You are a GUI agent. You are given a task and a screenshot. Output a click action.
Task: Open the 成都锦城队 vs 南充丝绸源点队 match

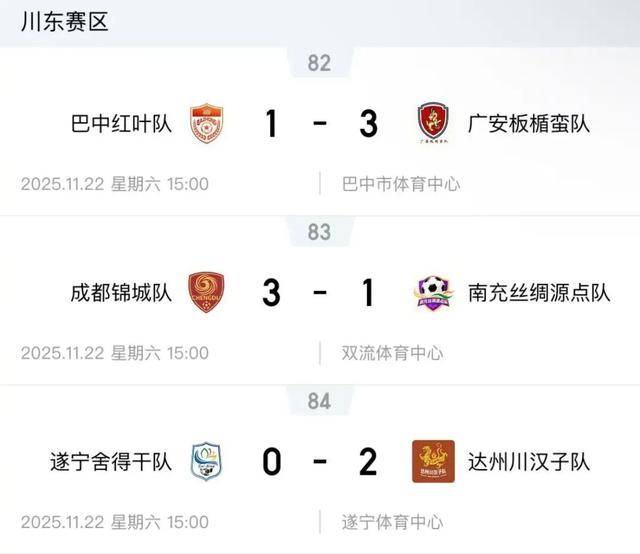pos(320,293)
